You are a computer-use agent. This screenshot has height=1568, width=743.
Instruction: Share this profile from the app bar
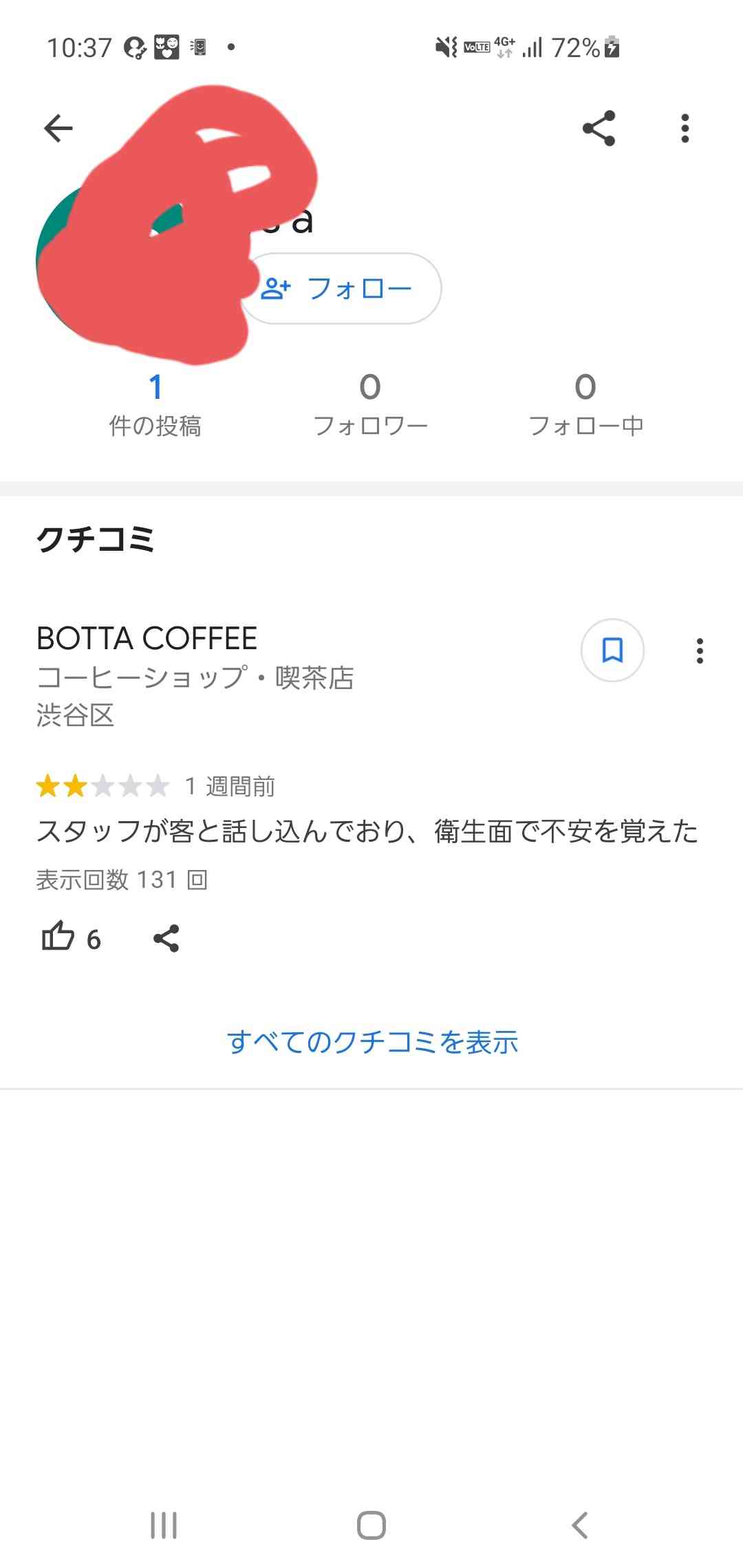coord(599,128)
